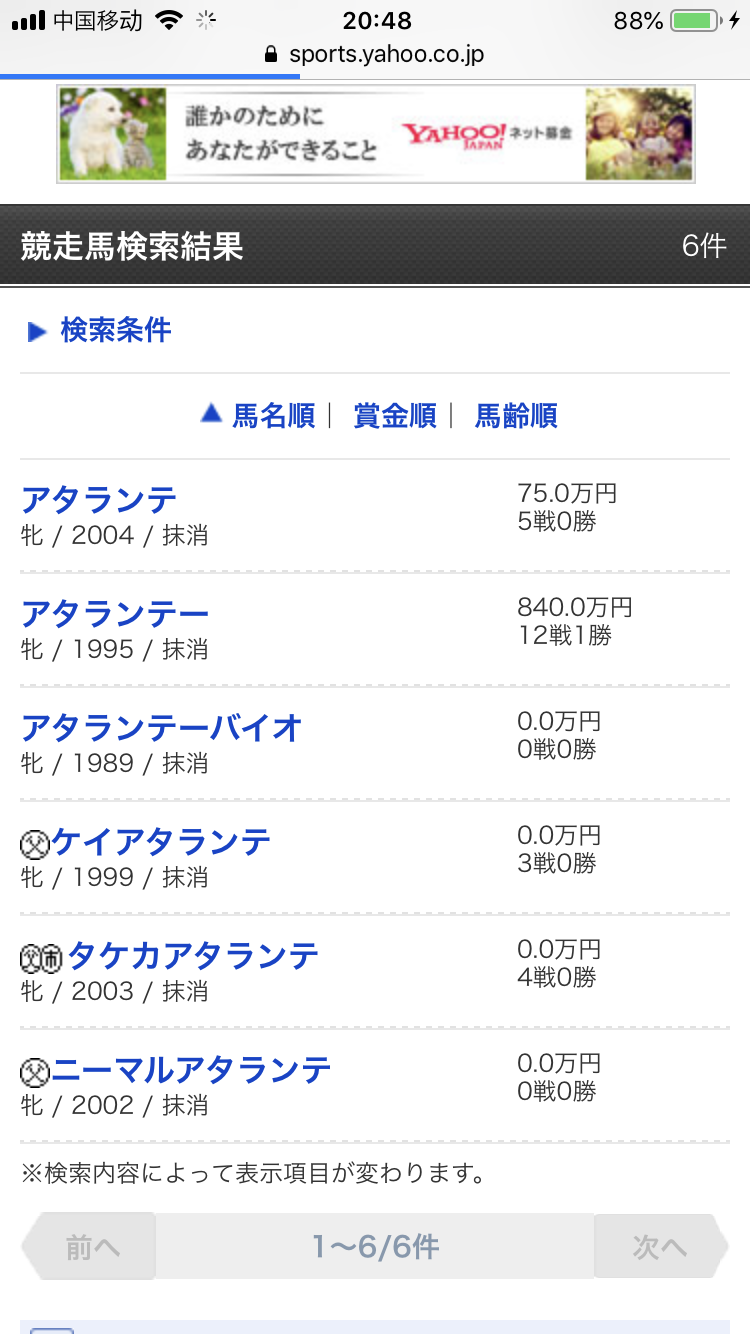This screenshot has height=1334, width=750.
Task: View details for アタランテーバイオ
Action: pos(162,727)
